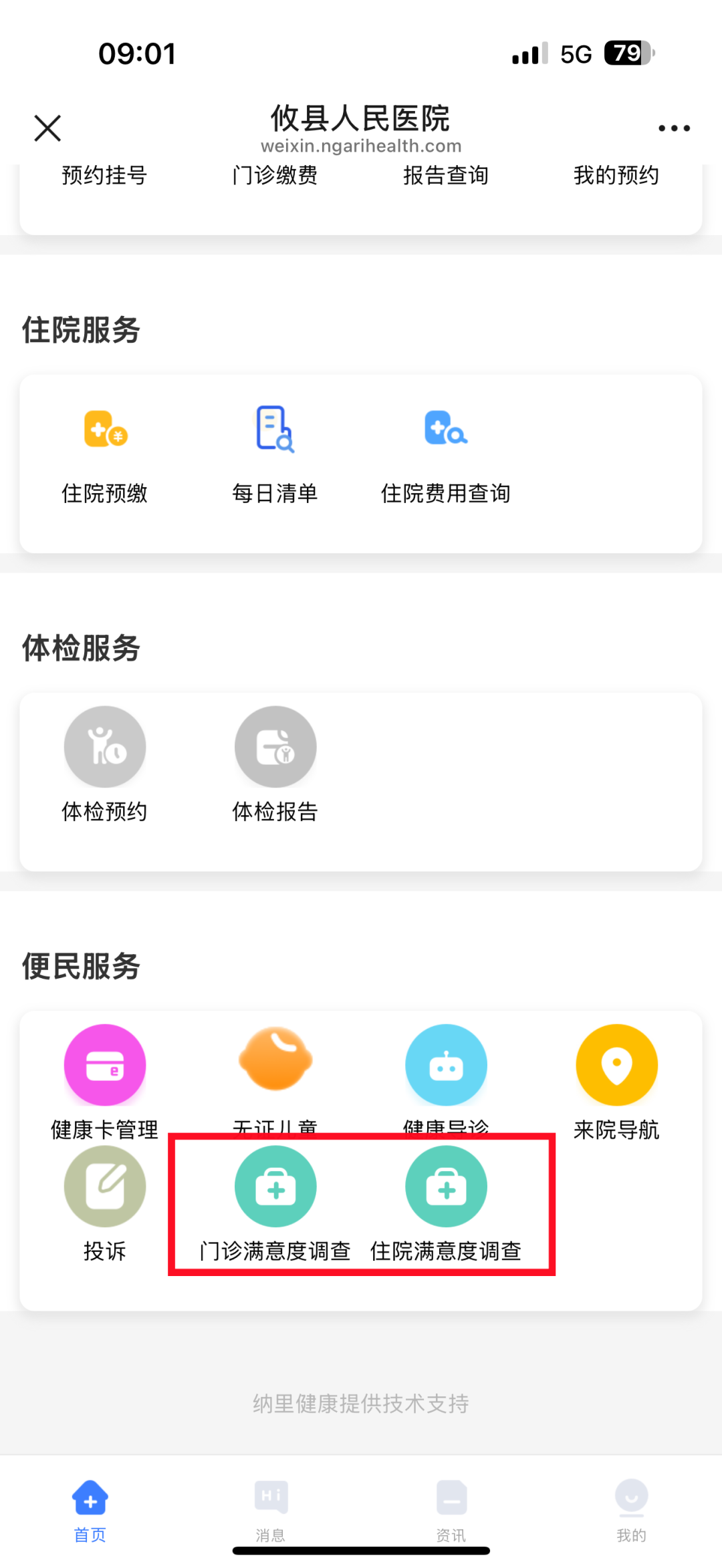Open 体检预约 checkup booking

tap(105, 766)
